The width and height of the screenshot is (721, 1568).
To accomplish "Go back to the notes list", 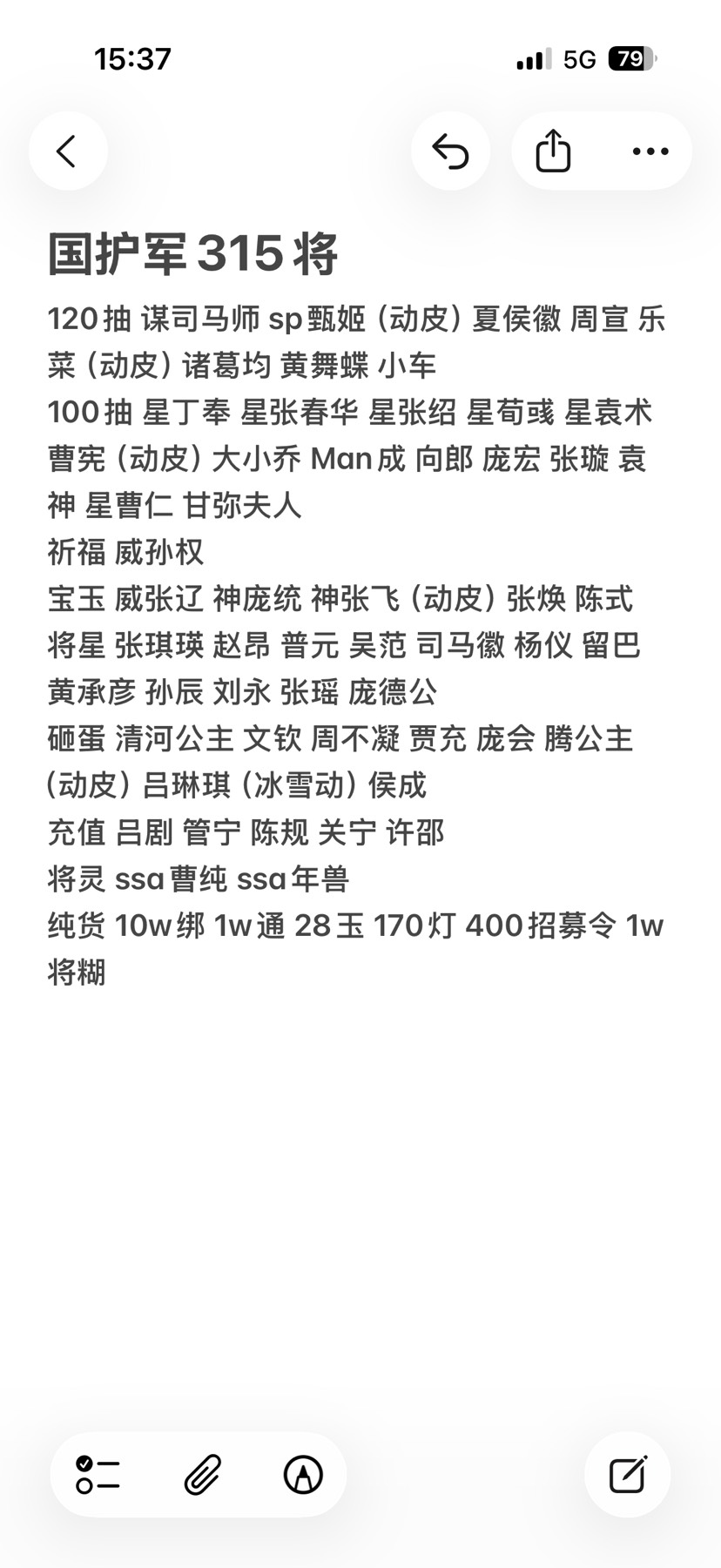I will pos(67,151).
